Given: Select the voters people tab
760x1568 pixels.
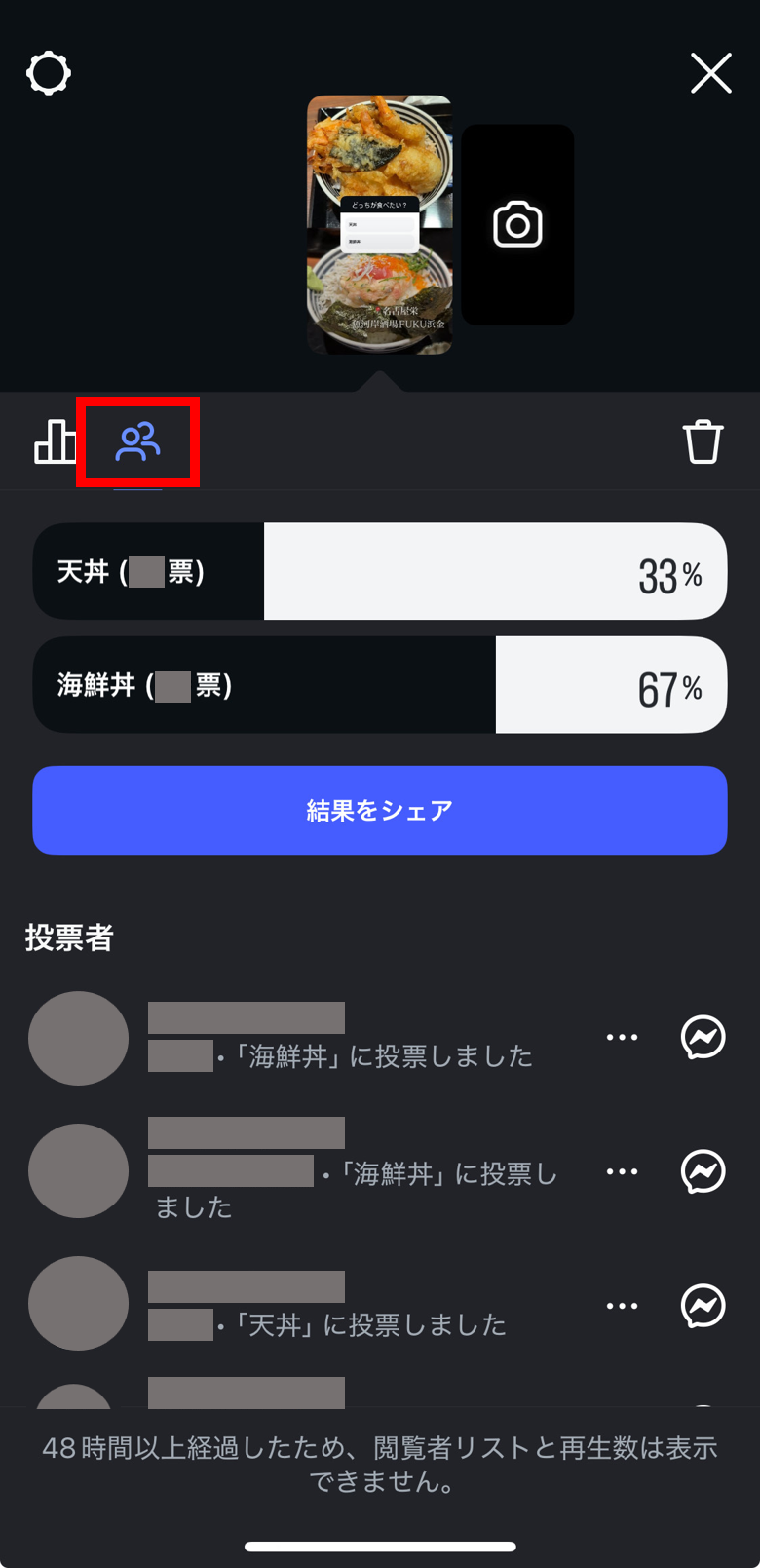Looking at the screenshot, I should pyautogui.click(x=138, y=441).
